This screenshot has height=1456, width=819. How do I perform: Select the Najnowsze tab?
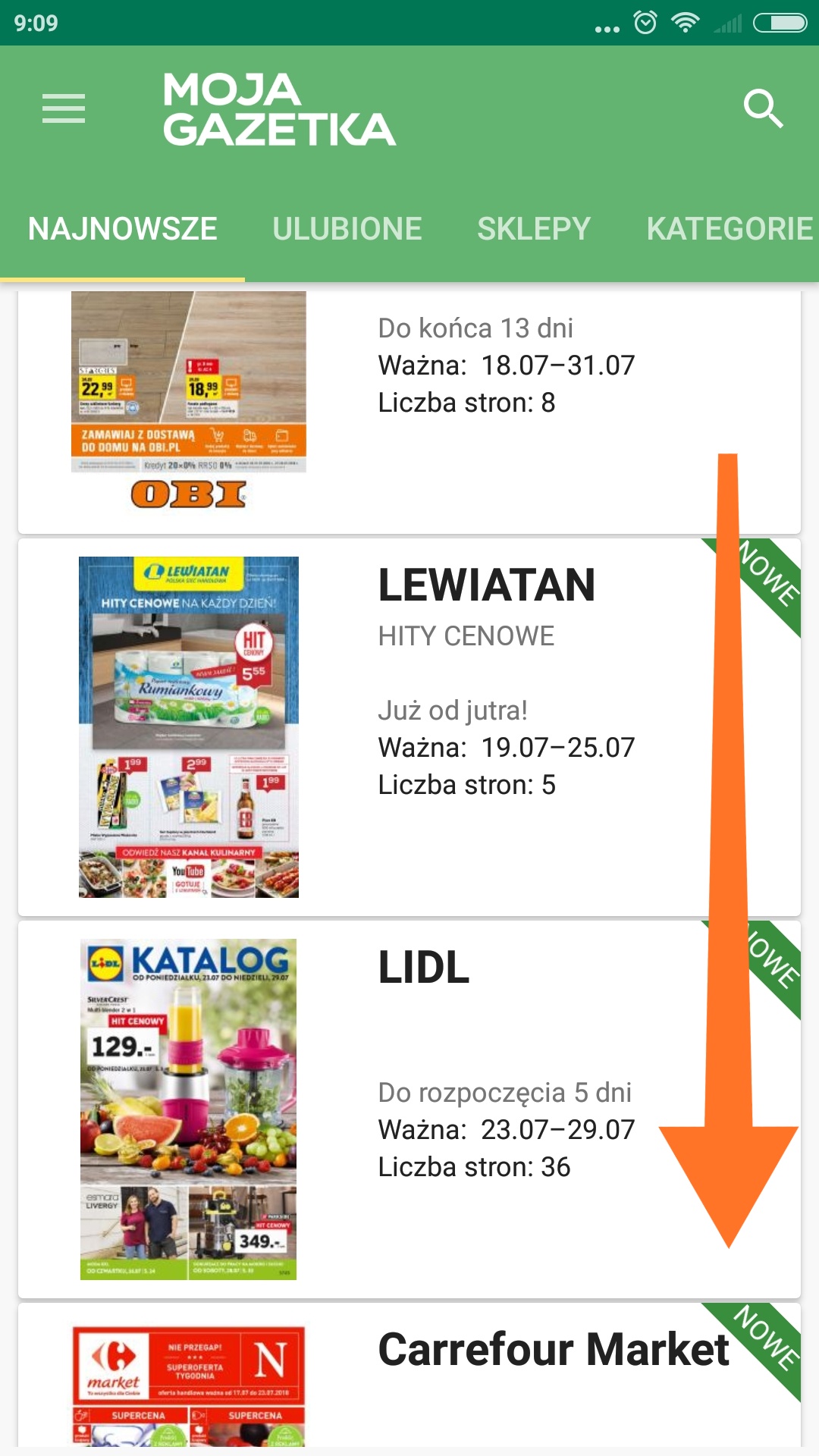coord(123,229)
